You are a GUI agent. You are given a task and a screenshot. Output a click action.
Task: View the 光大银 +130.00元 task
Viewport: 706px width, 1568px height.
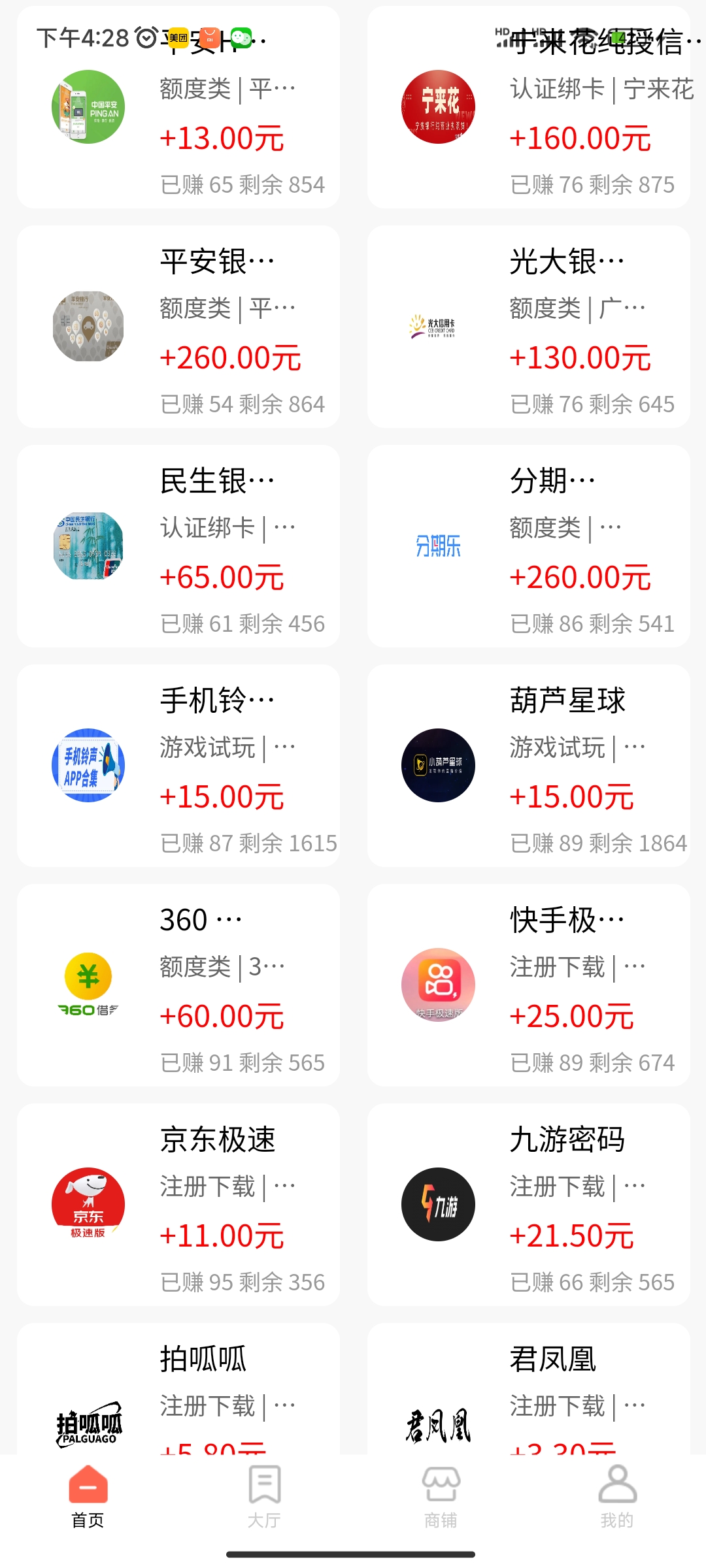[528, 327]
